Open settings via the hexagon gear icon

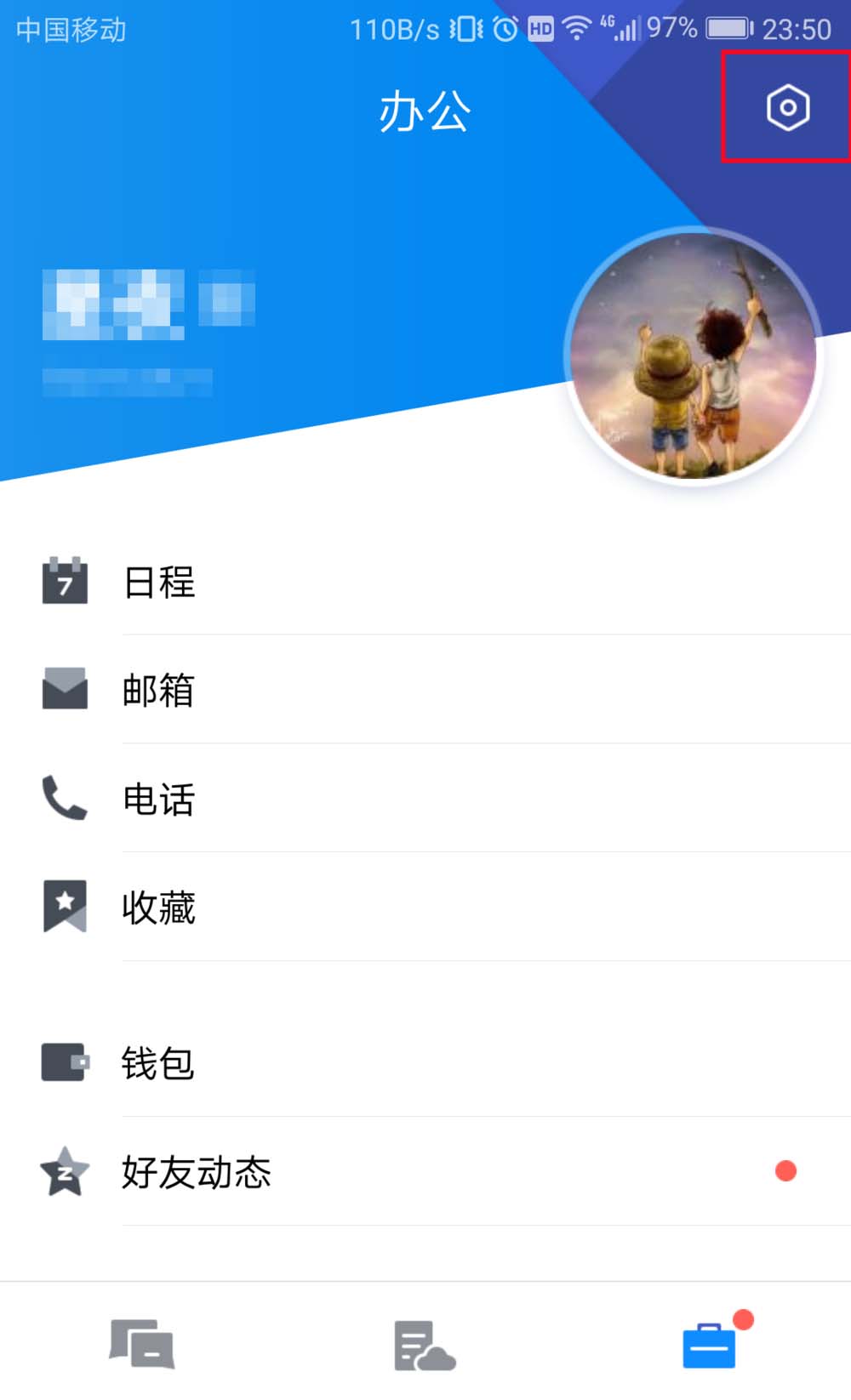click(787, 108)
